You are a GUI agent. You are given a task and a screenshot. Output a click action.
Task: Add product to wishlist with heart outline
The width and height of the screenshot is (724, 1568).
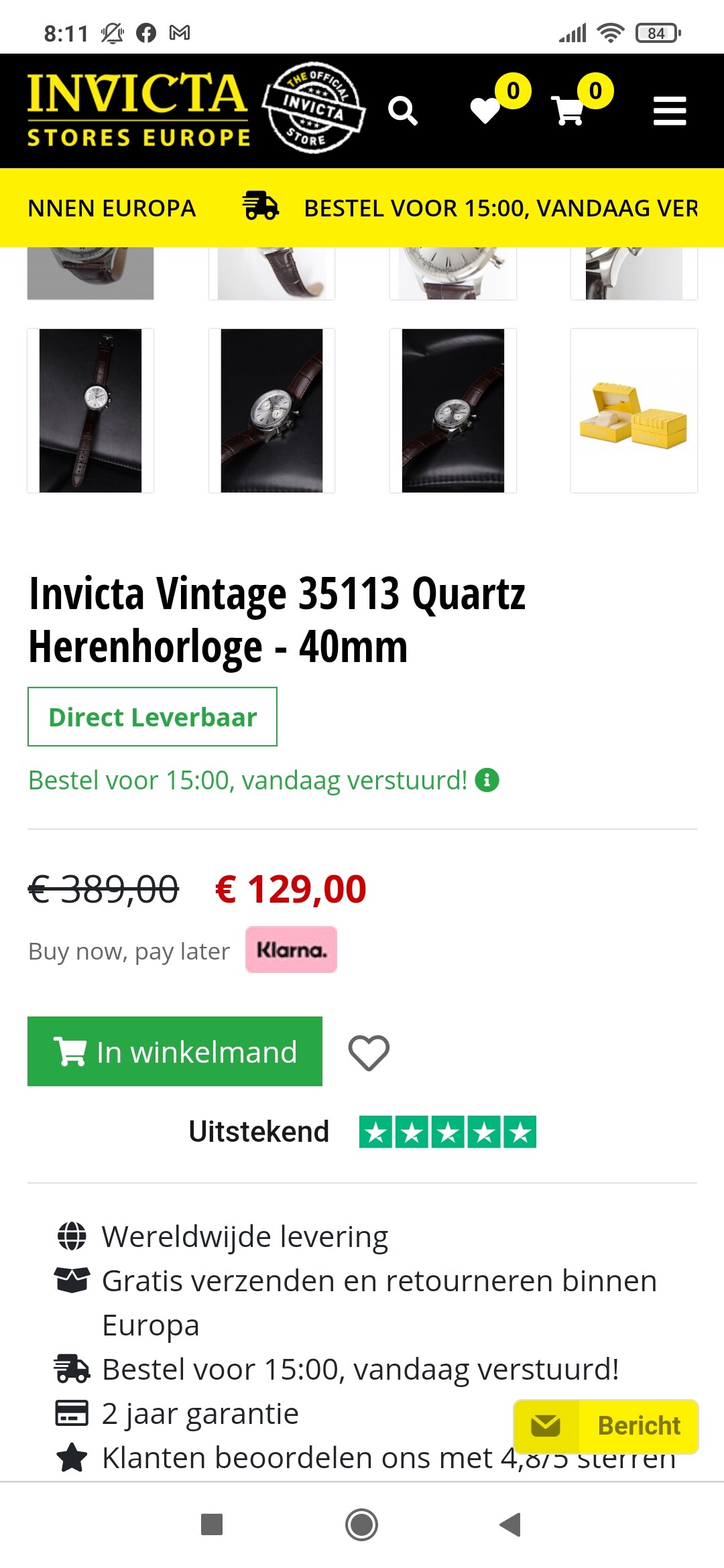tap(369, 1053)
